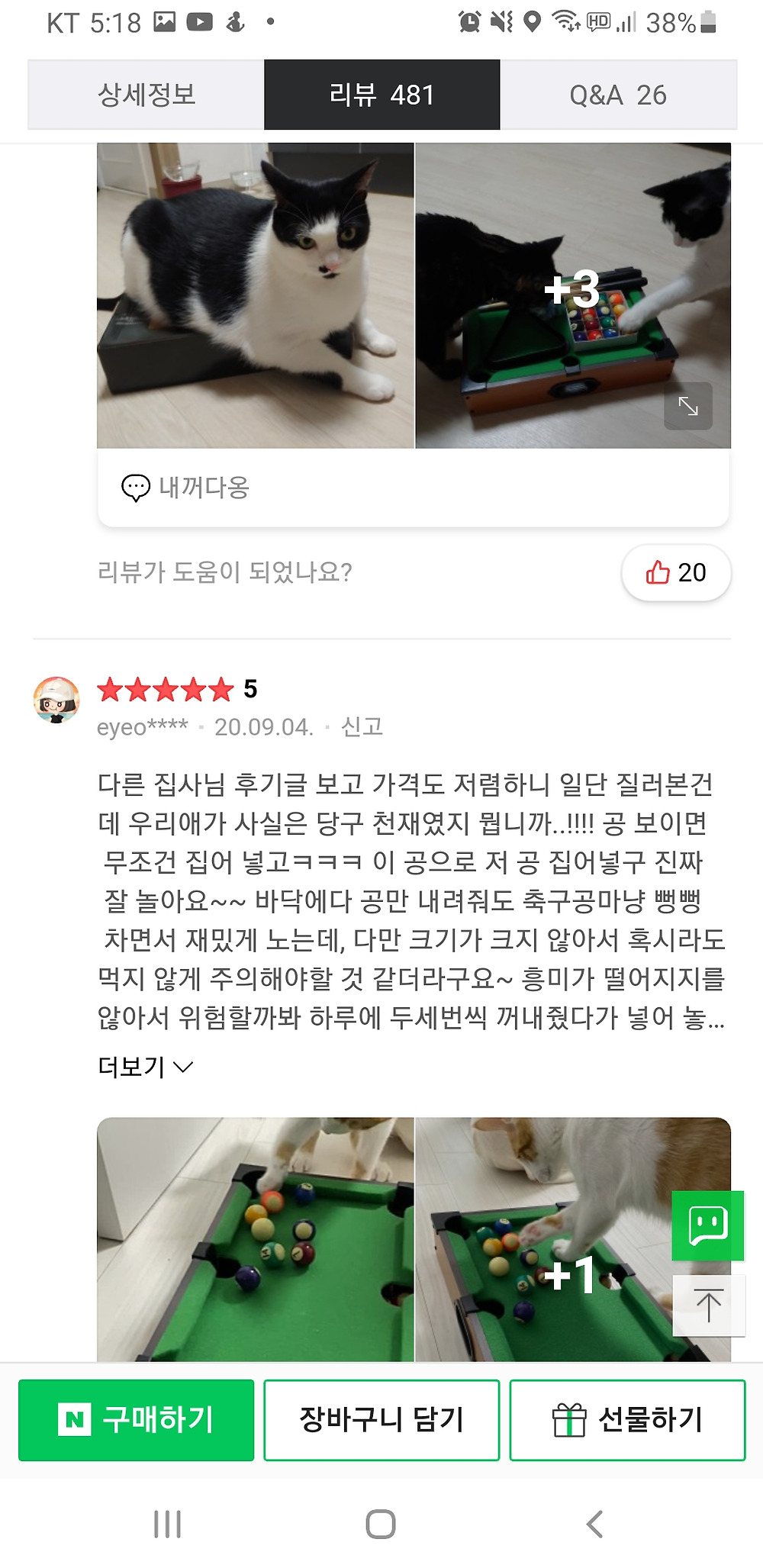Expand the review with 더보기
Viewport: 763px width, 1568px height.
point(145,1066)
